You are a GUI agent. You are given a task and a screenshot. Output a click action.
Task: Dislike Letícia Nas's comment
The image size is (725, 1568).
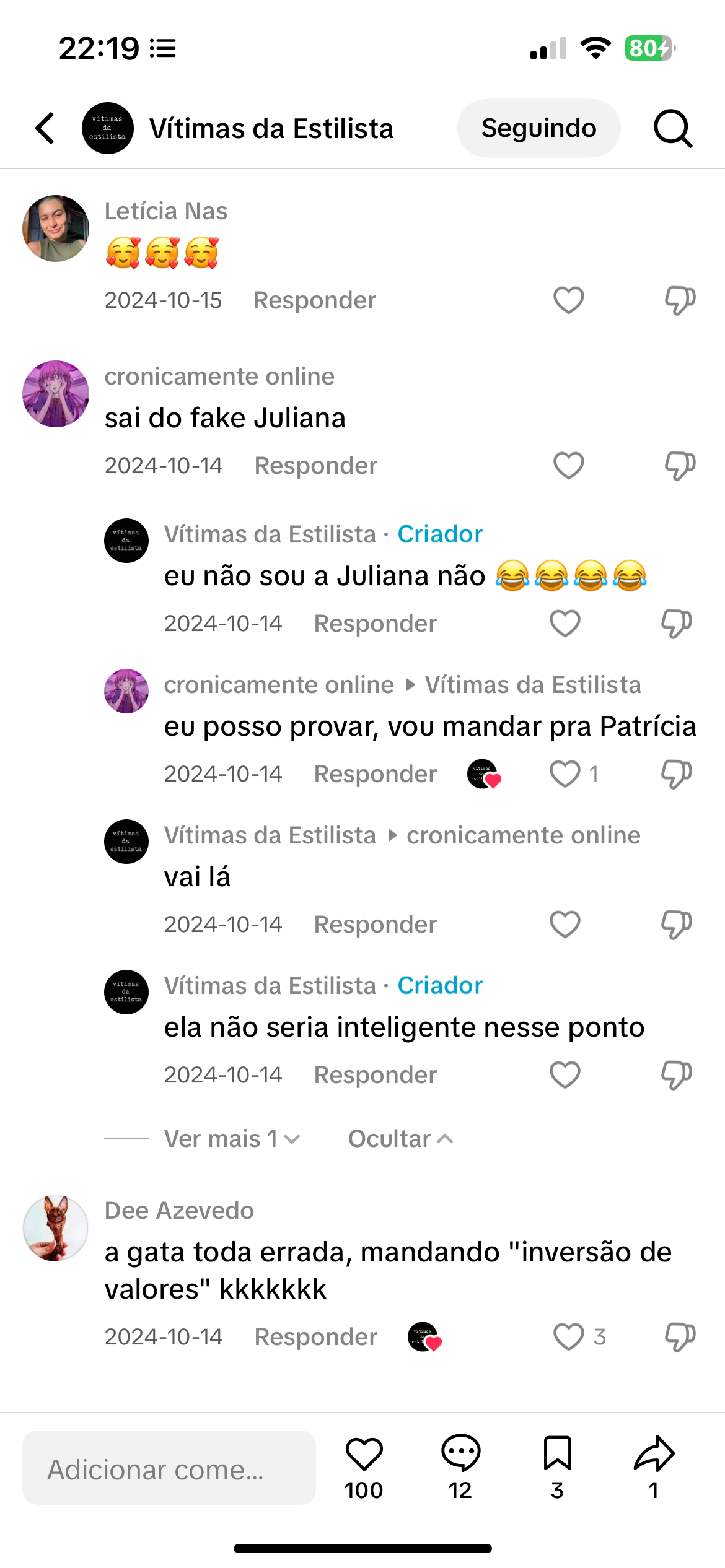pyautogui.click(x=680, y=300)
